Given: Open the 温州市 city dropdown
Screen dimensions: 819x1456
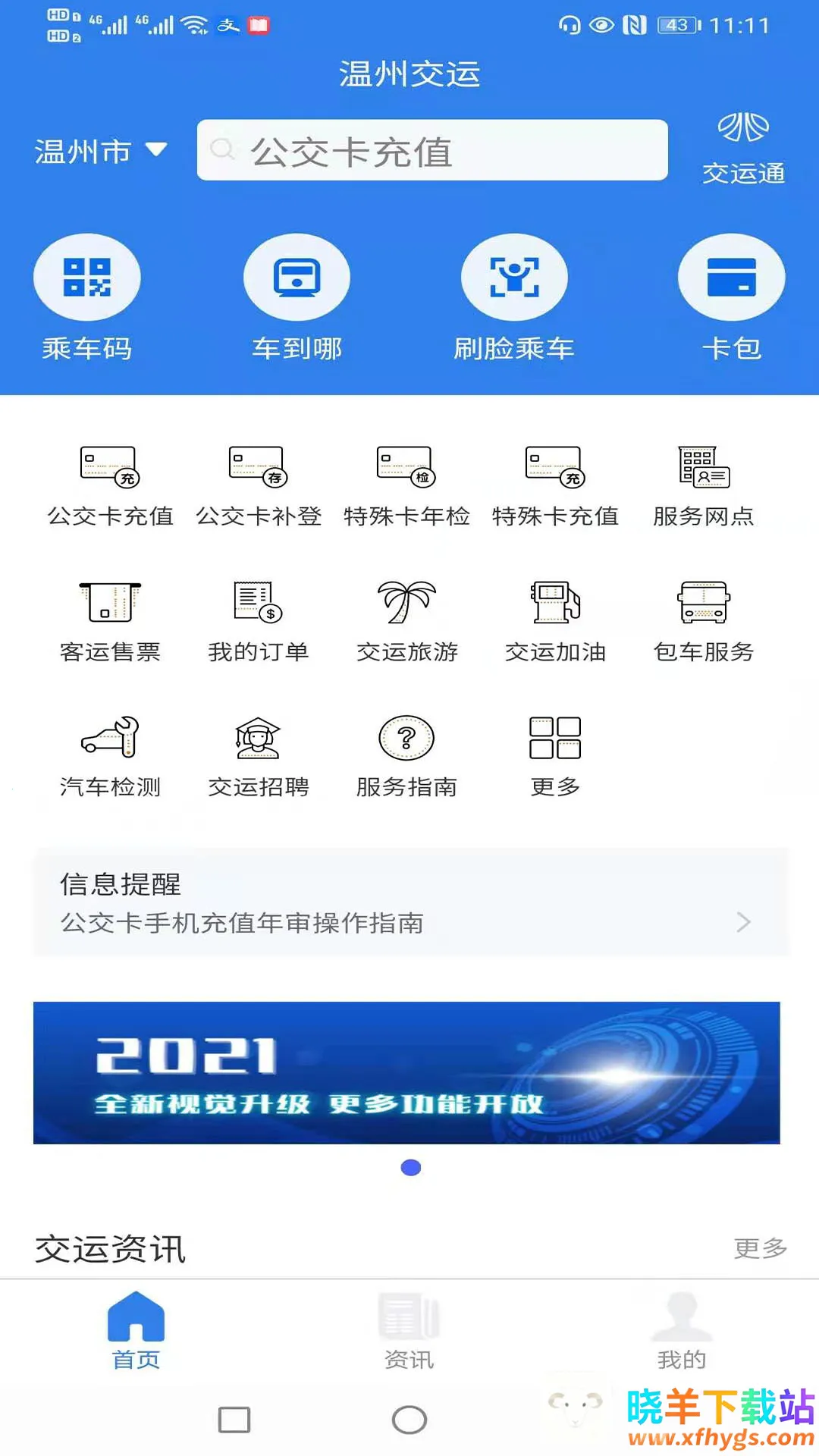Looking at the screenshot, I should coord(100,151).
